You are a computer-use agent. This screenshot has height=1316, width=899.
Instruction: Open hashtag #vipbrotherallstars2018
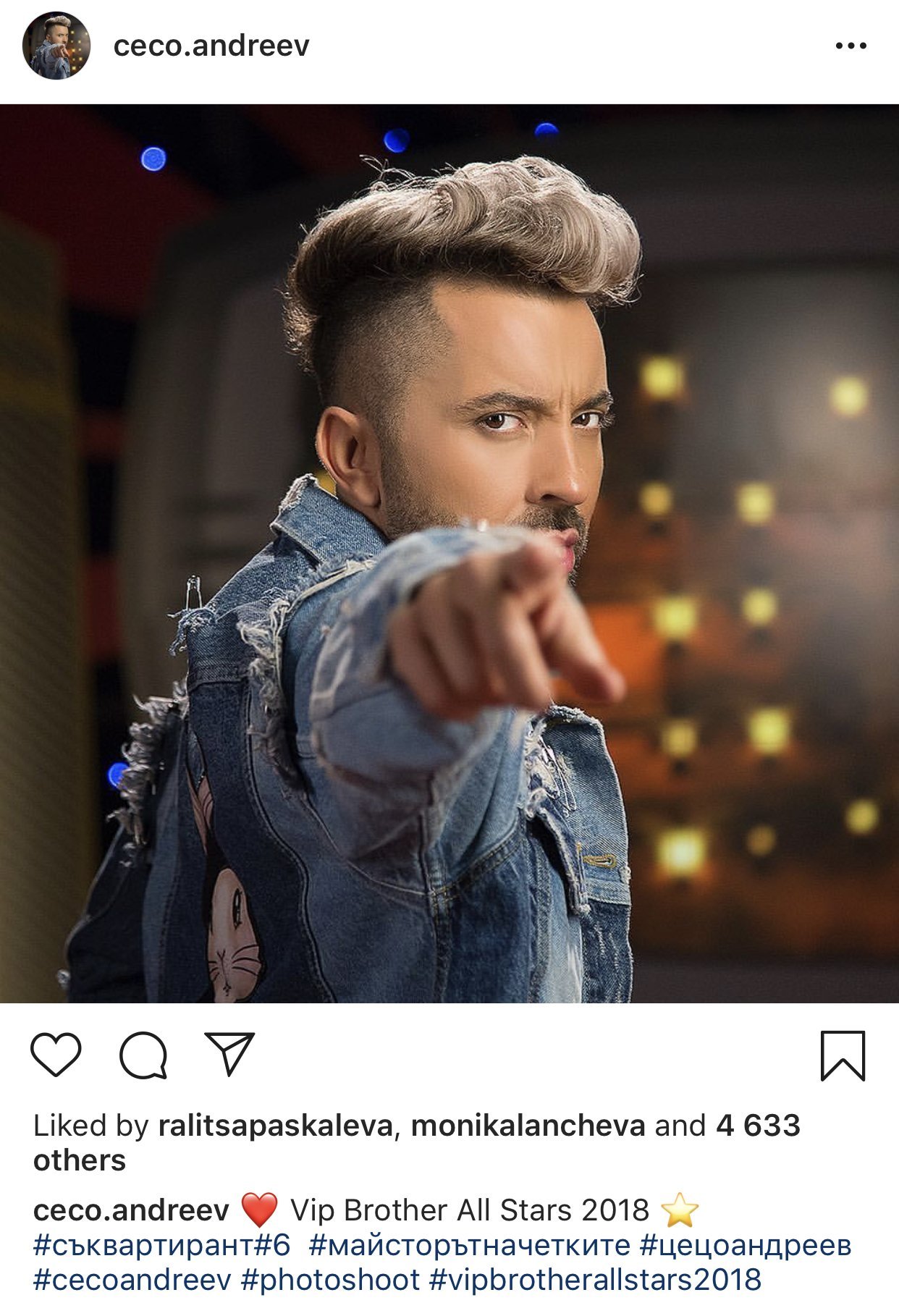[595, 1280]
